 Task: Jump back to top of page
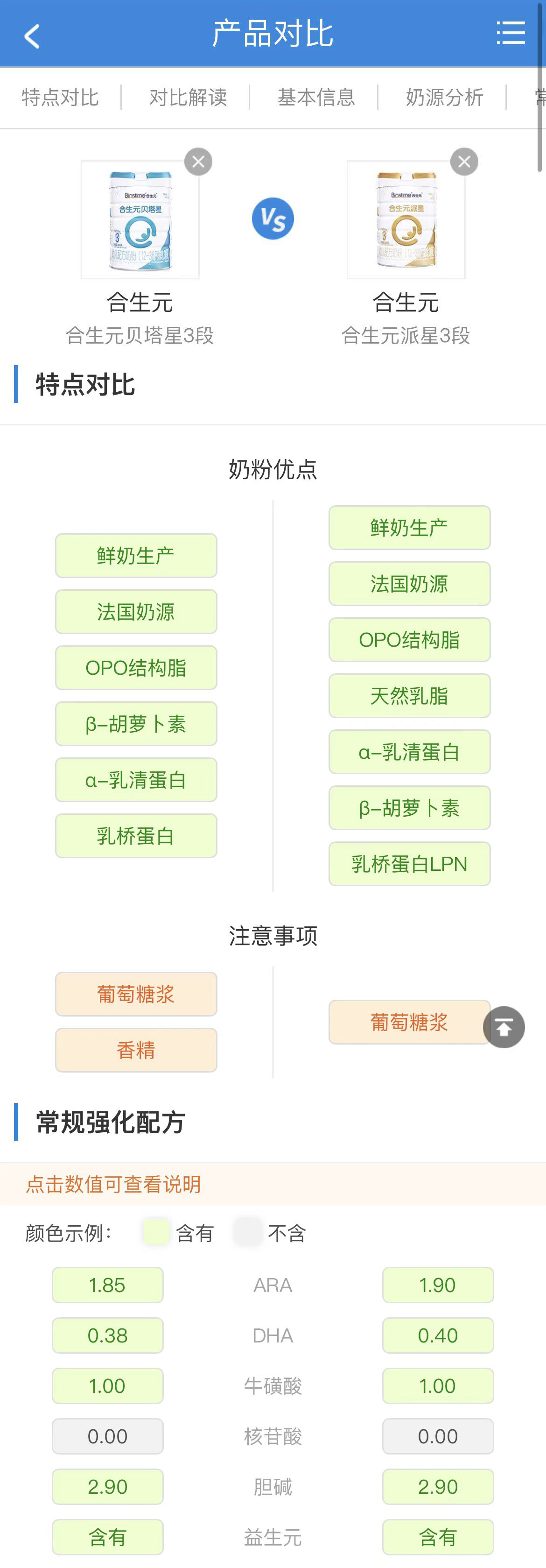(504, 1027)
